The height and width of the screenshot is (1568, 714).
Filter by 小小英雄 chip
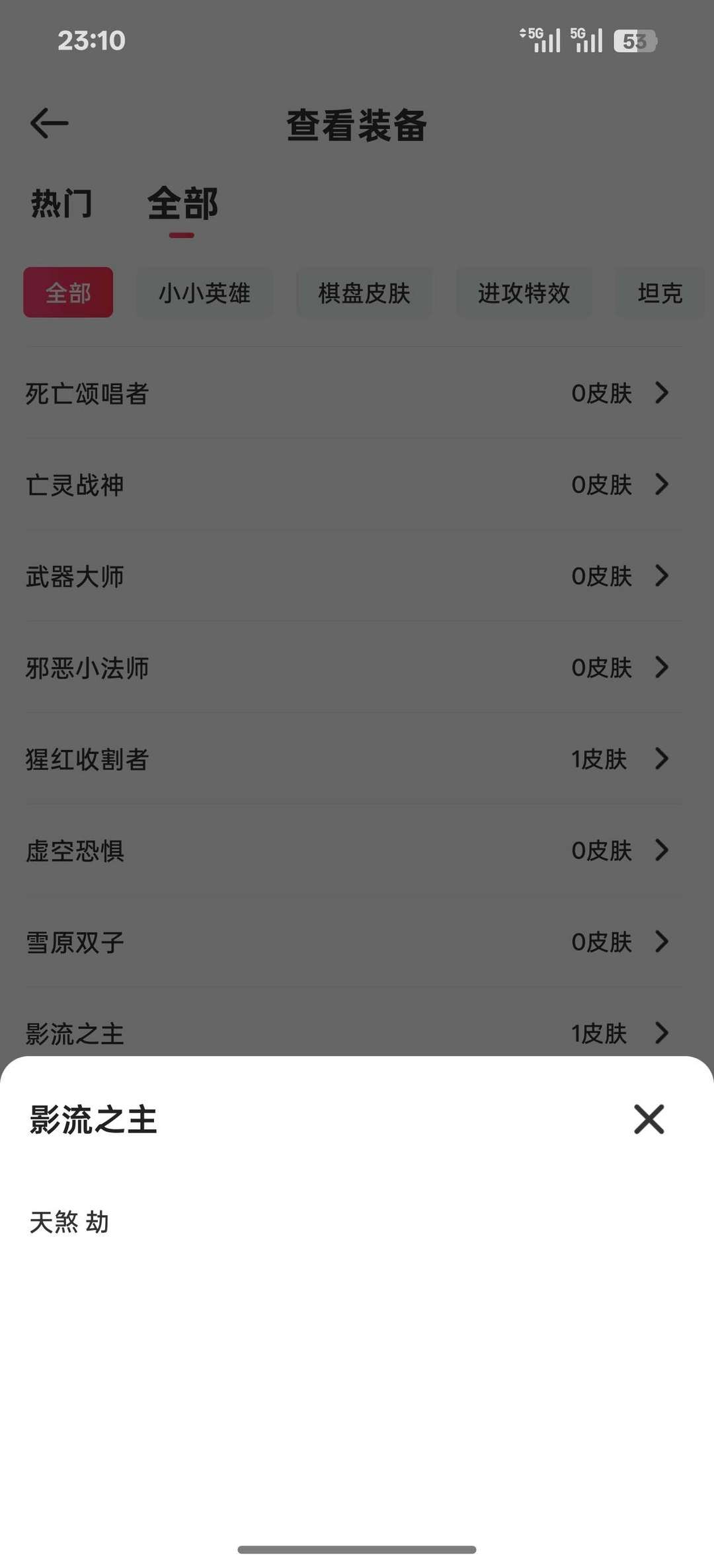(204, 293)
